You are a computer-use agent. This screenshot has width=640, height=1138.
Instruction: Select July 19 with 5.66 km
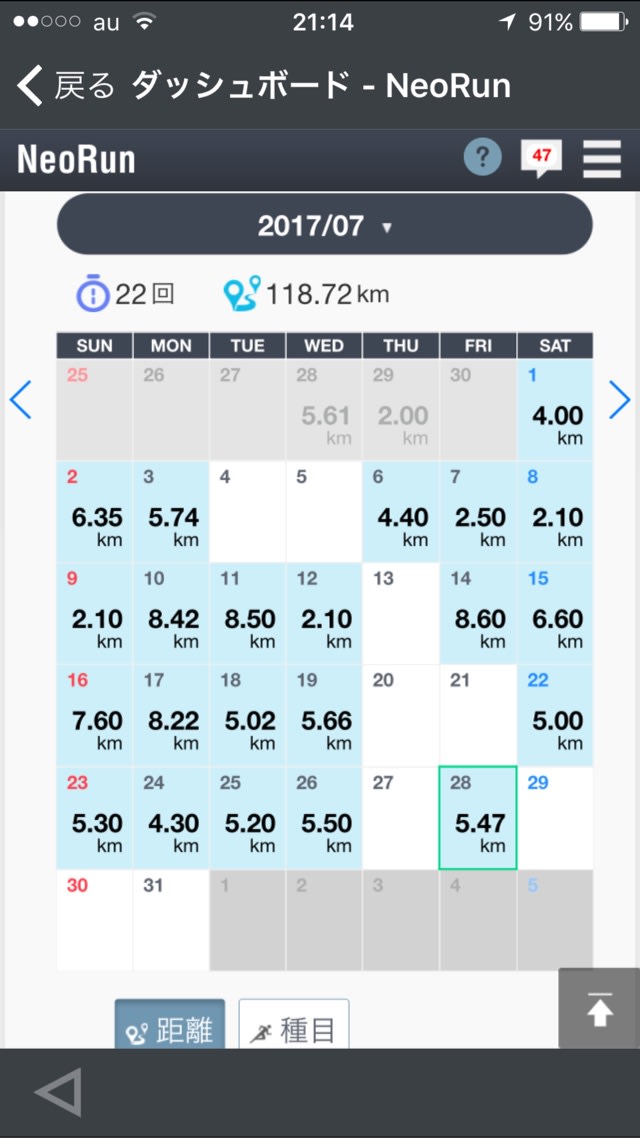324,716
